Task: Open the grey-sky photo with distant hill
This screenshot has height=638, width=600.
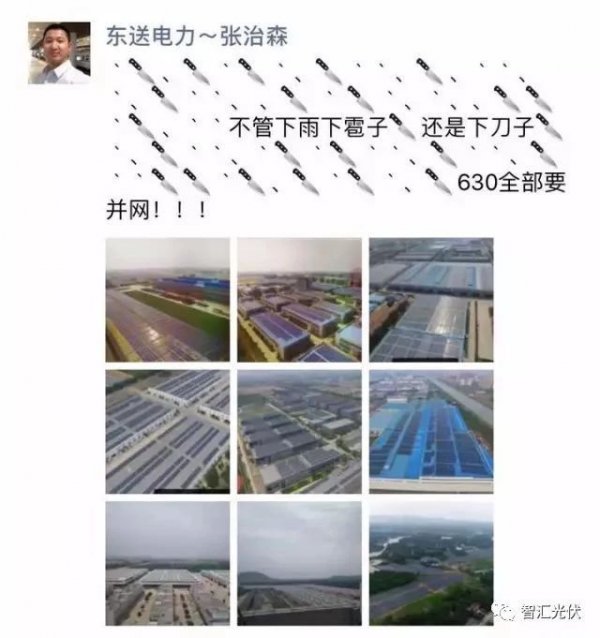Action: (299, 563)
